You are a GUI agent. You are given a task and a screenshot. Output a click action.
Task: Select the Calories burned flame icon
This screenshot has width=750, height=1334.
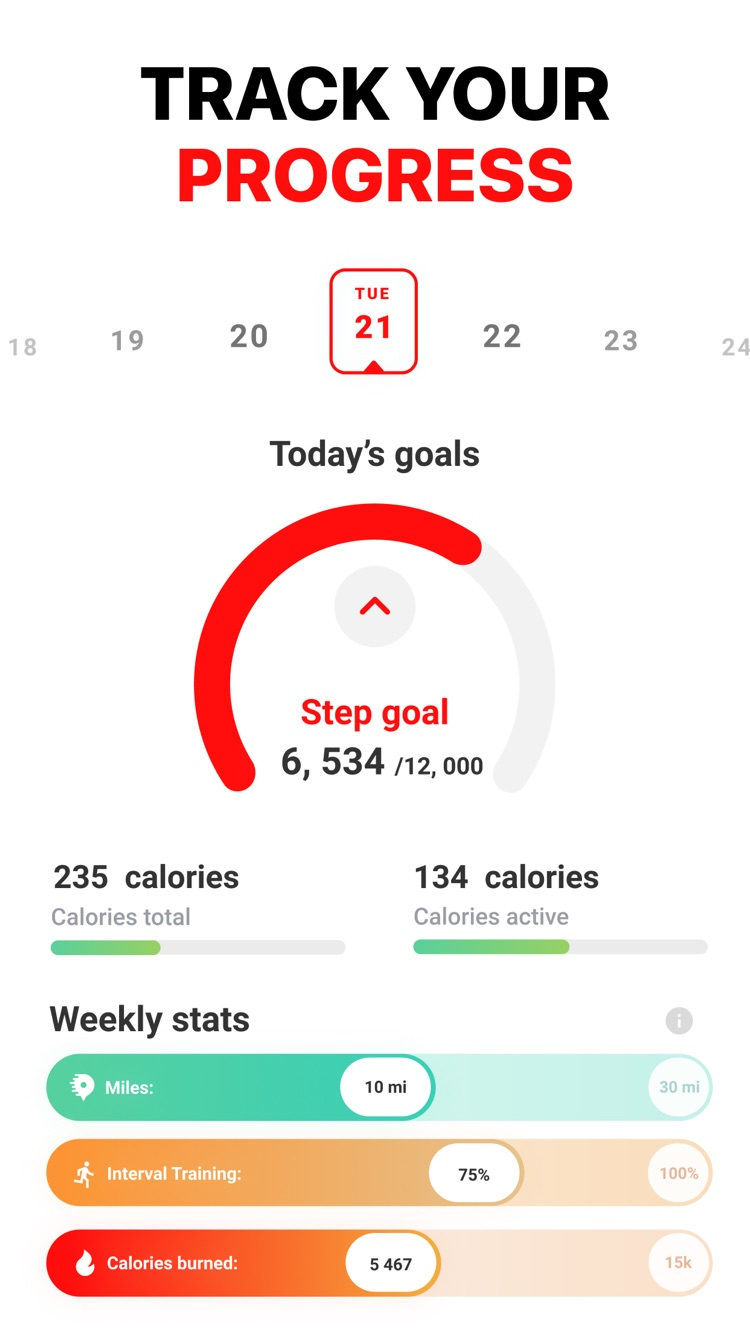(x=82, y=1263)
